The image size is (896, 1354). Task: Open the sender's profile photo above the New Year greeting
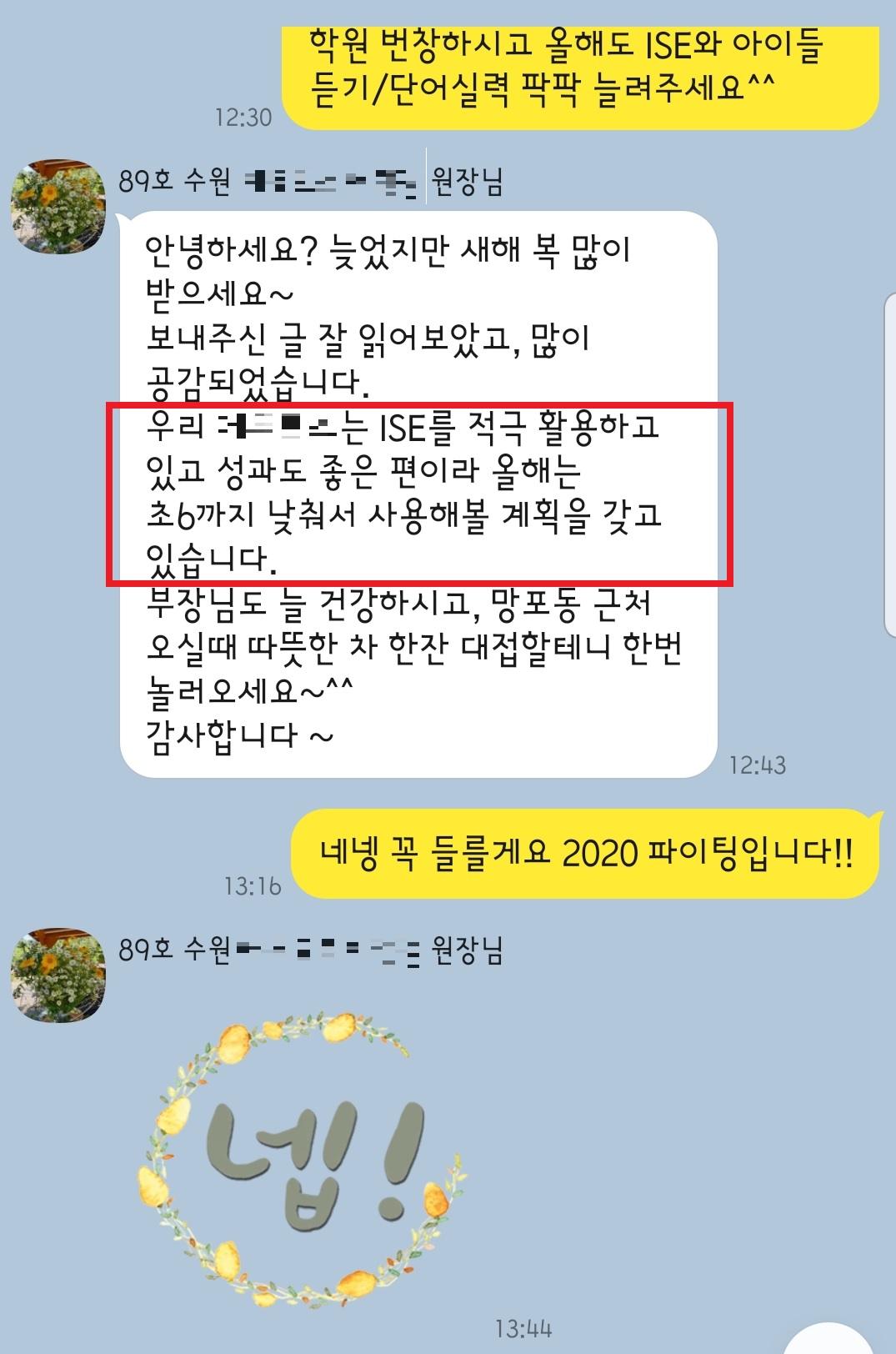point(58,207)
